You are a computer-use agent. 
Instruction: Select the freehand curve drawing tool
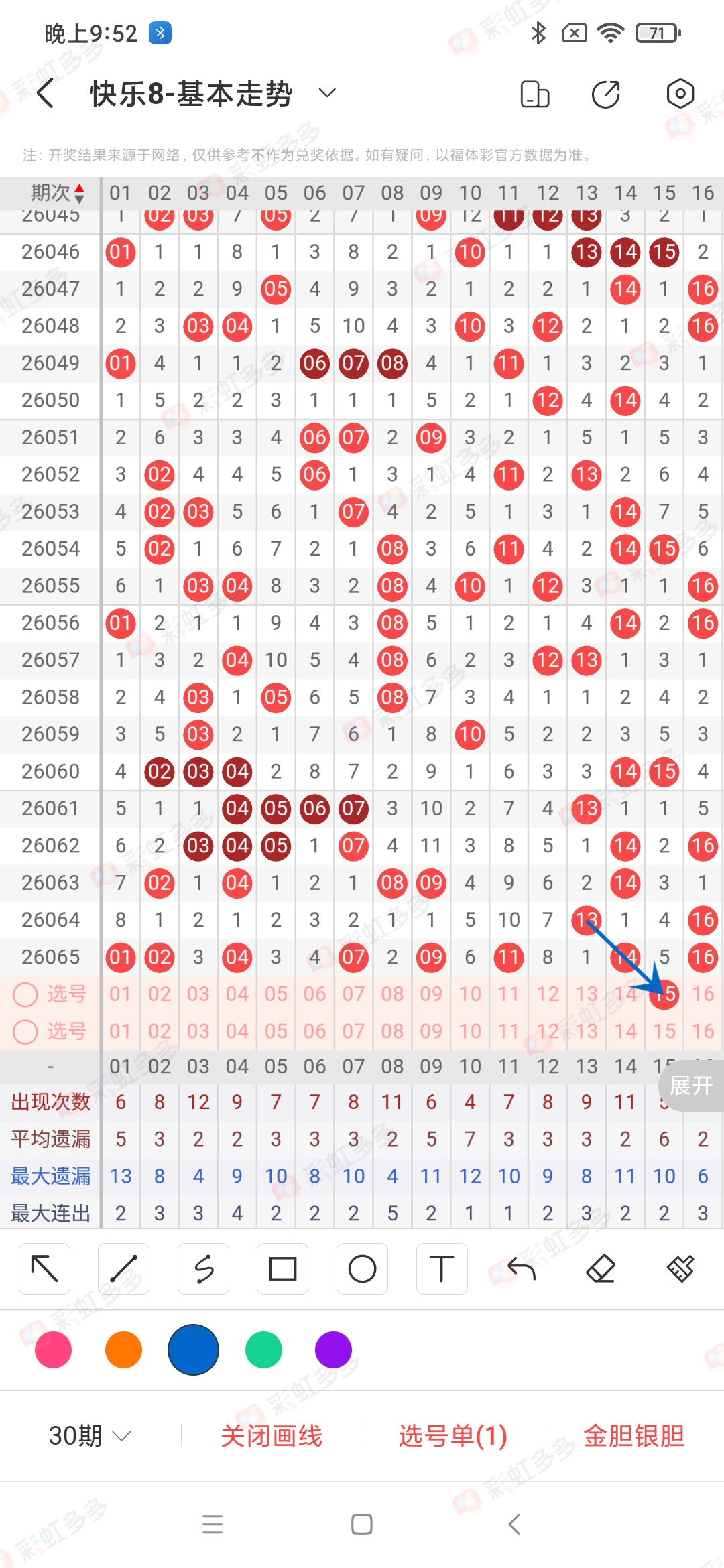tap(203, 1268)
